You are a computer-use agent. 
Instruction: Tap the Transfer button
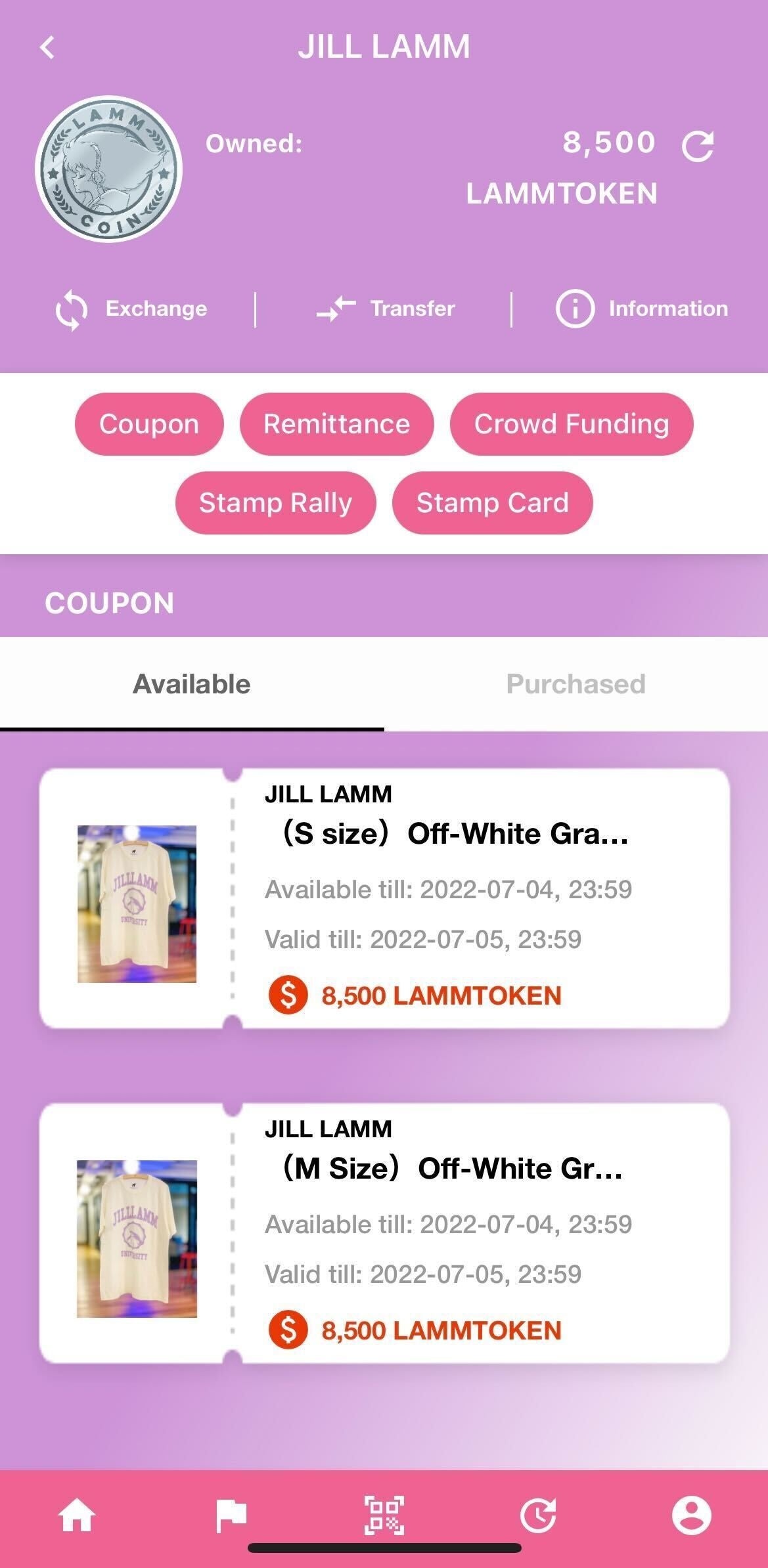click(385, 309)
